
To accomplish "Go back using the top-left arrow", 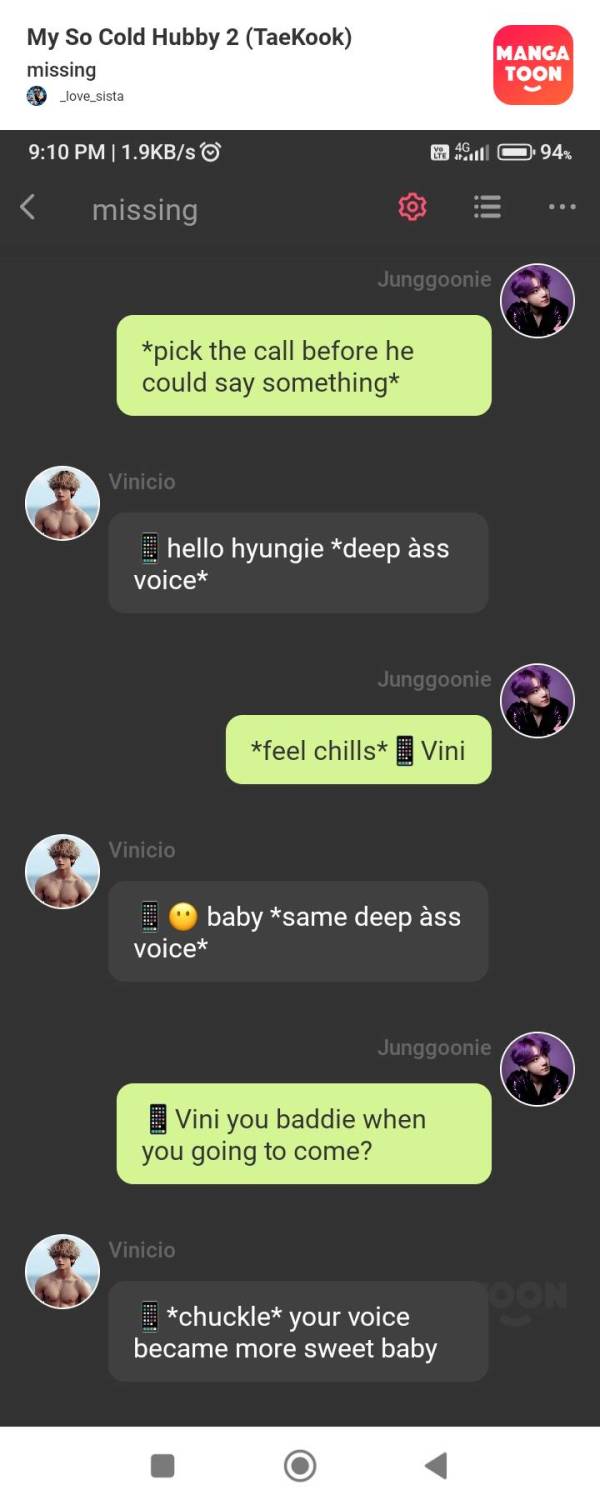I will (x=28, y=208).
